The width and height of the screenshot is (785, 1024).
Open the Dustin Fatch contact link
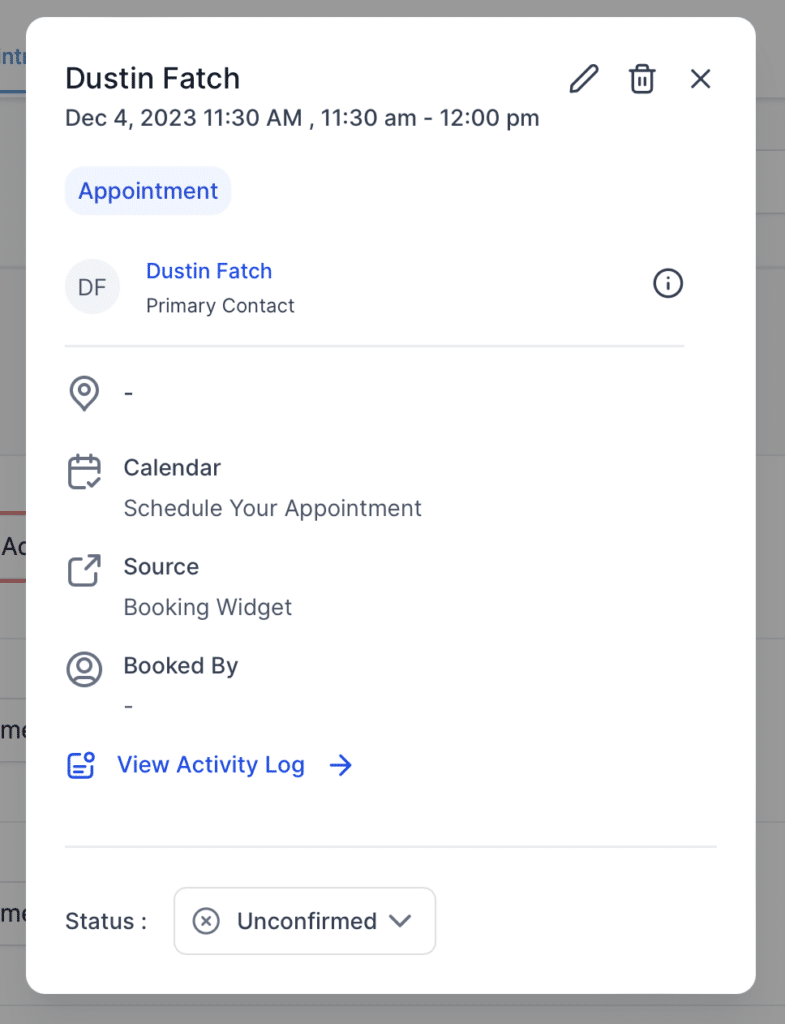click(x=208, y=271)
